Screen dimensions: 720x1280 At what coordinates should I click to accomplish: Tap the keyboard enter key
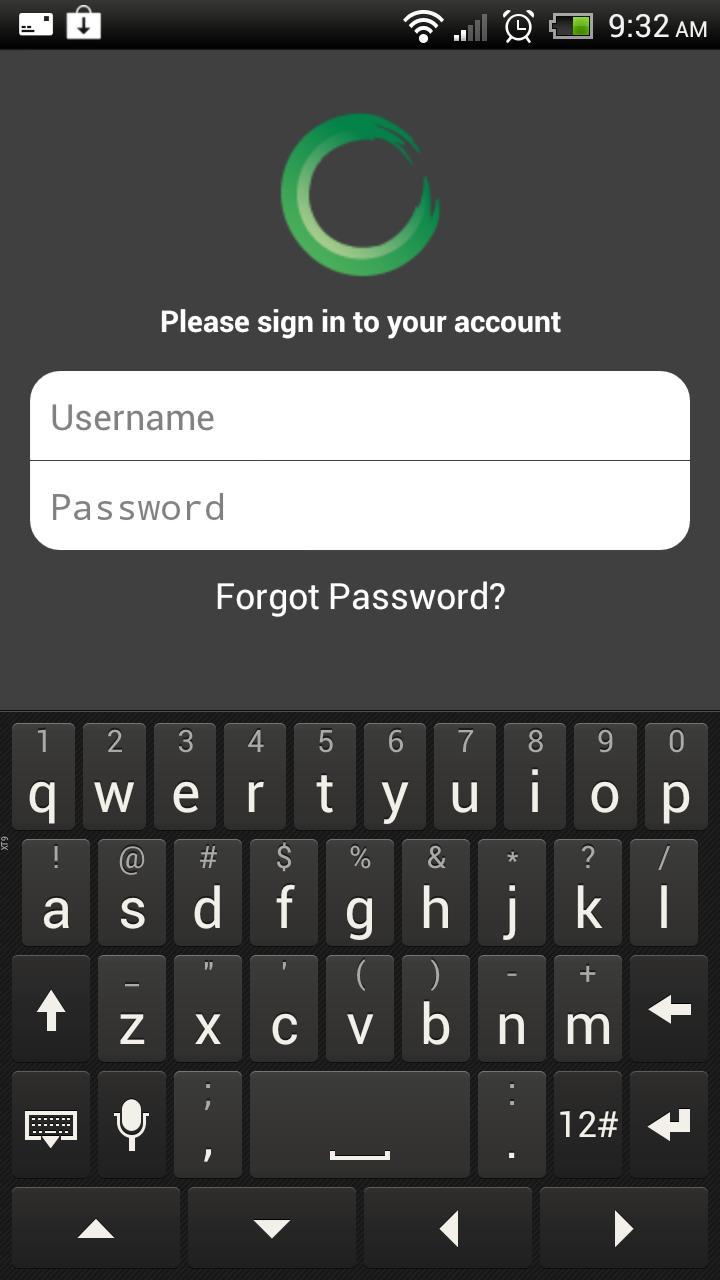tap(669, 1125)
